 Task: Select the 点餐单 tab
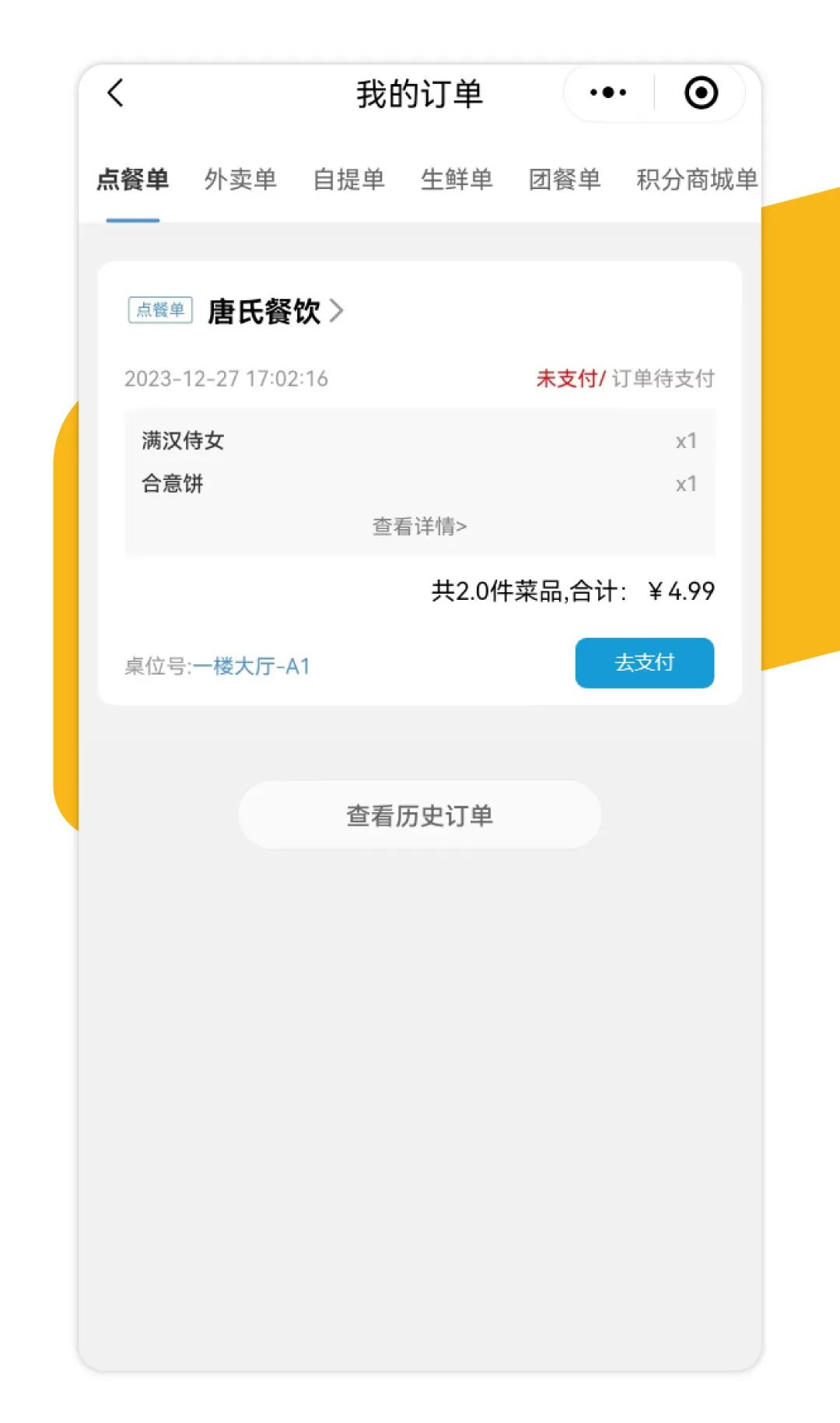[x=132, y=179]
